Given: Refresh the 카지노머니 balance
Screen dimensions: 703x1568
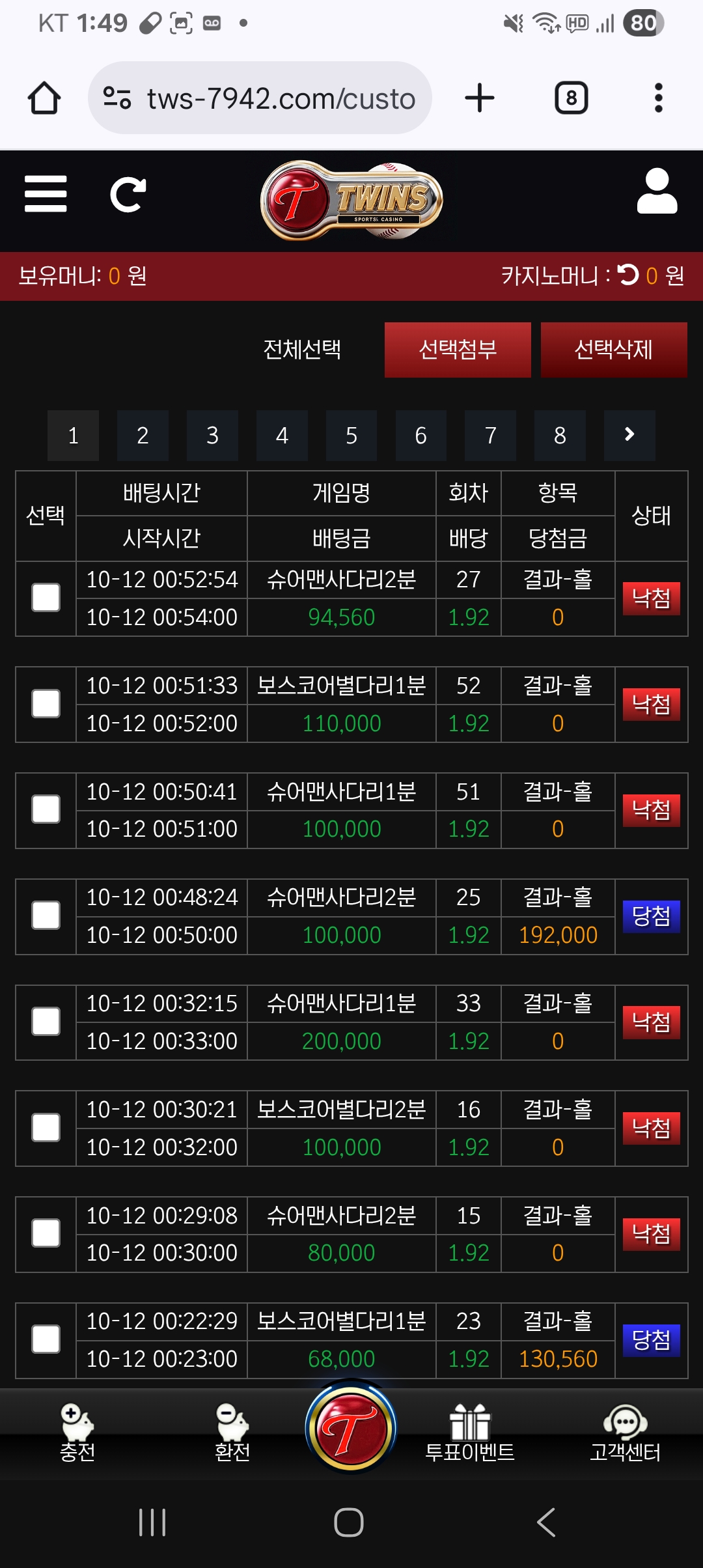Looking at the screenshot, I should tap(628, 275).
